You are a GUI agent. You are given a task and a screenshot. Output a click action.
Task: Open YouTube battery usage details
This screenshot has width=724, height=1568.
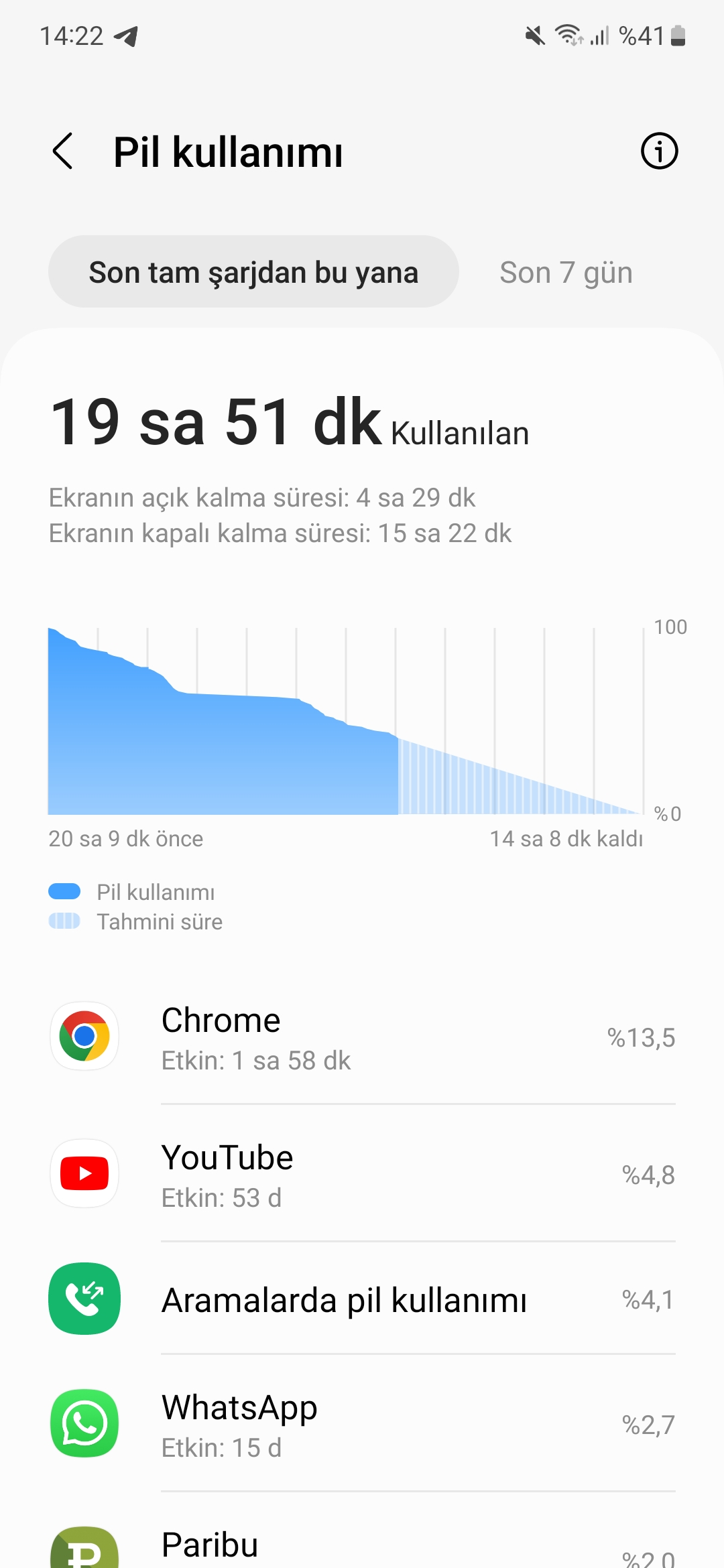[x=362, y=1174]
